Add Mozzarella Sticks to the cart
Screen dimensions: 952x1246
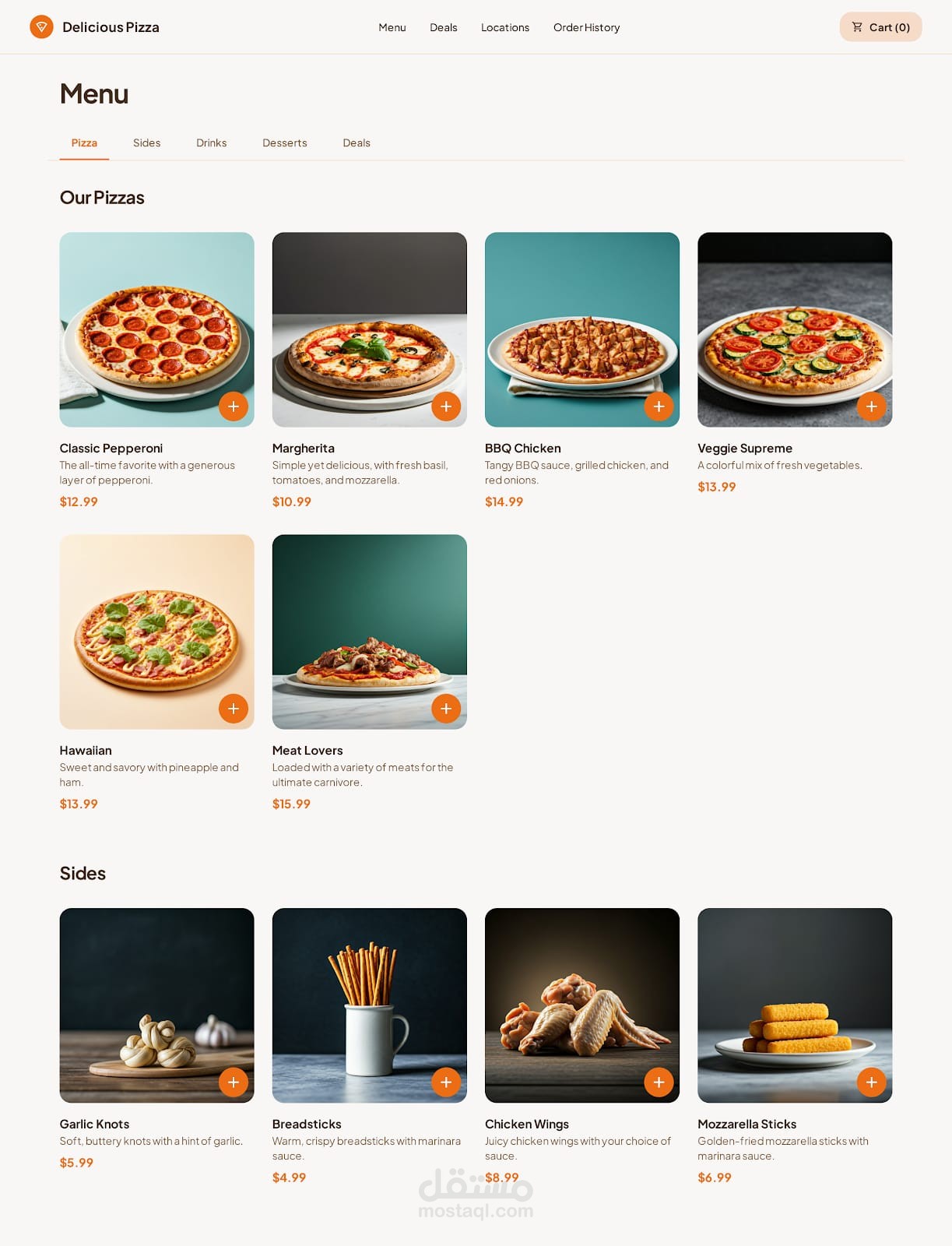(871, 1082)
